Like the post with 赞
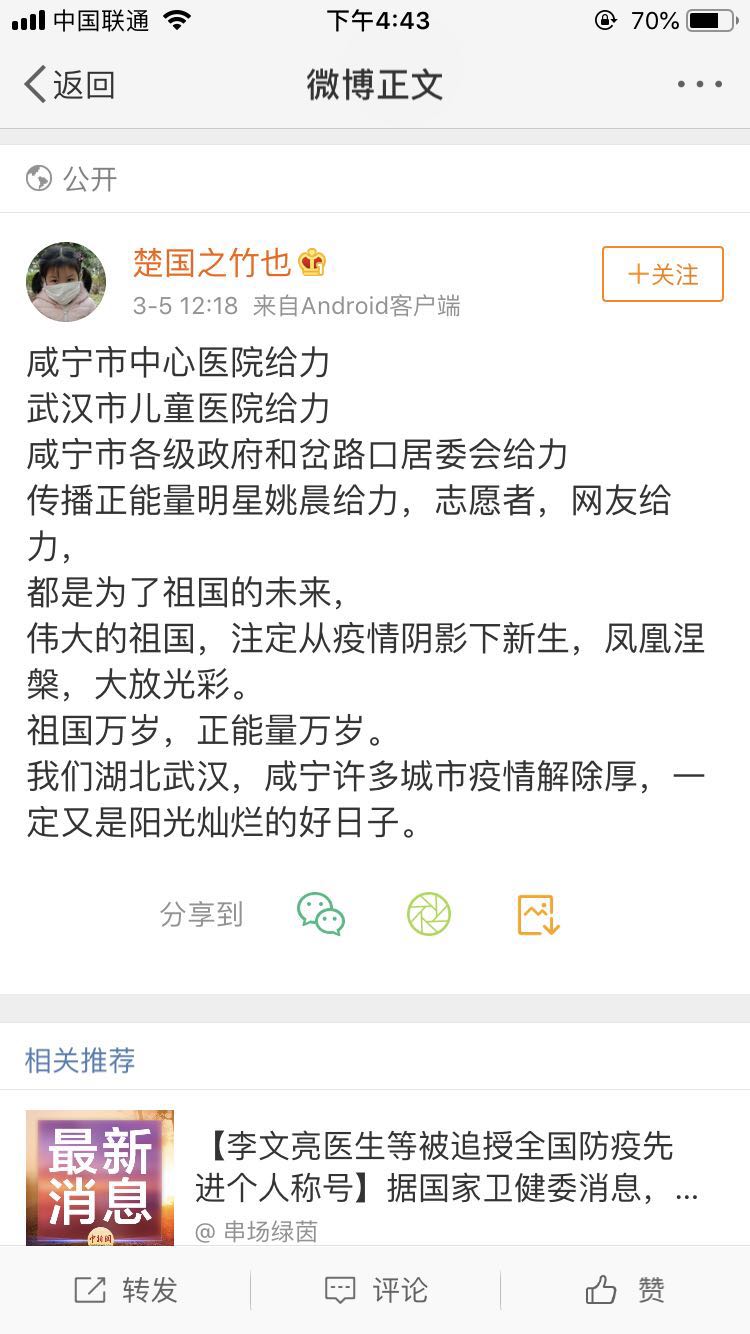 [x=625, y=1290]
